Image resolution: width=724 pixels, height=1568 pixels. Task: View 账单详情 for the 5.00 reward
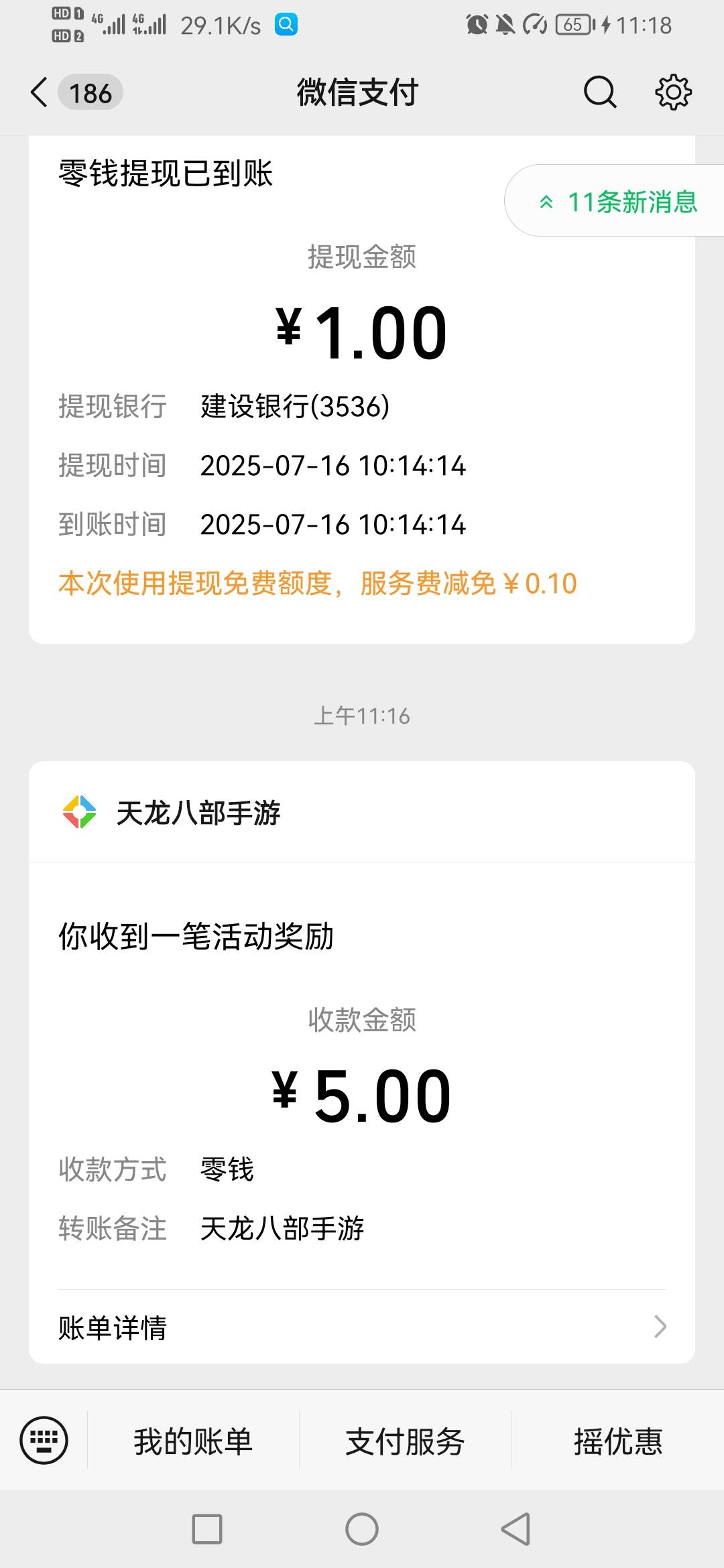click(362, 1327)
